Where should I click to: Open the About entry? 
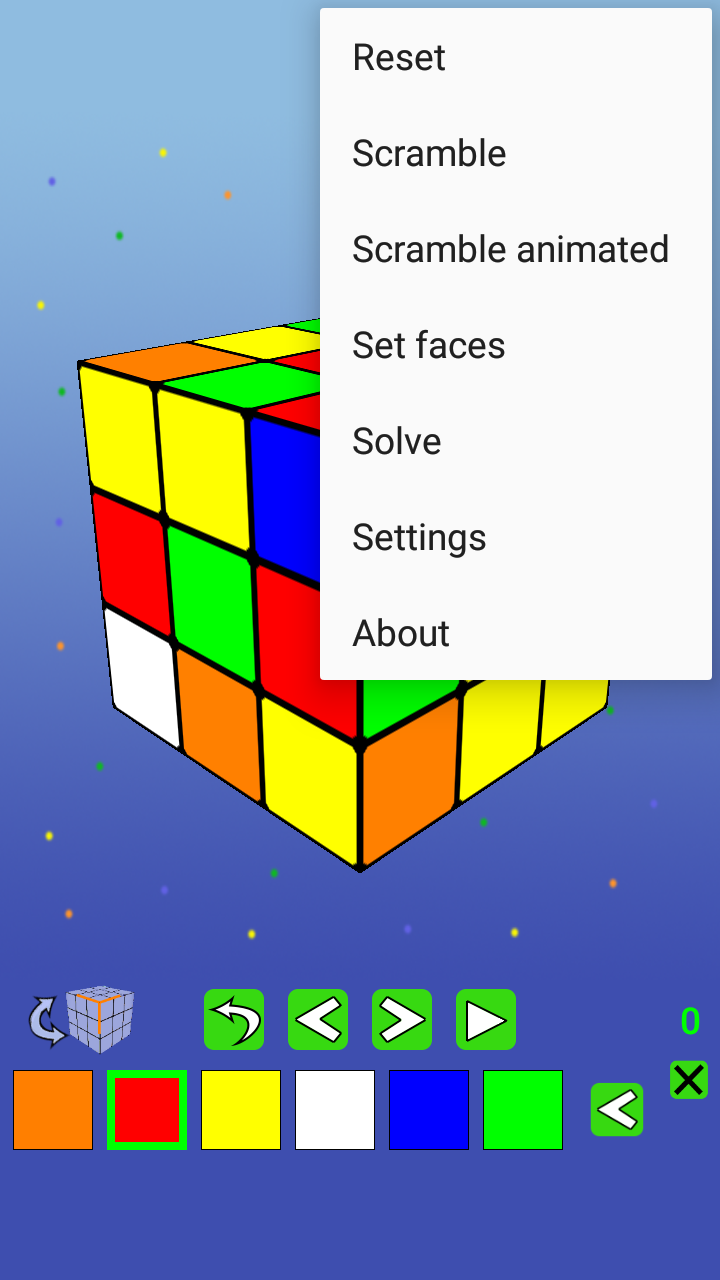(401, 634)
